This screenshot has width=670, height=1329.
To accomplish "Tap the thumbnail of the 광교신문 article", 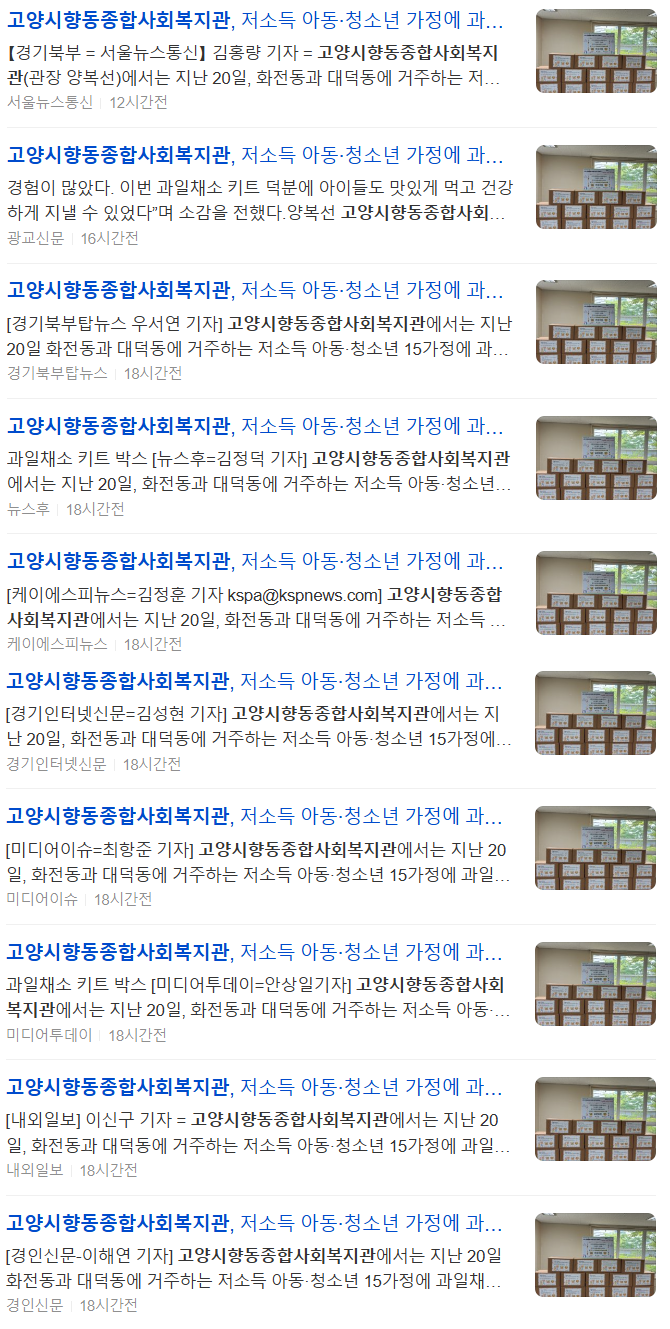I will click(596, 186).
